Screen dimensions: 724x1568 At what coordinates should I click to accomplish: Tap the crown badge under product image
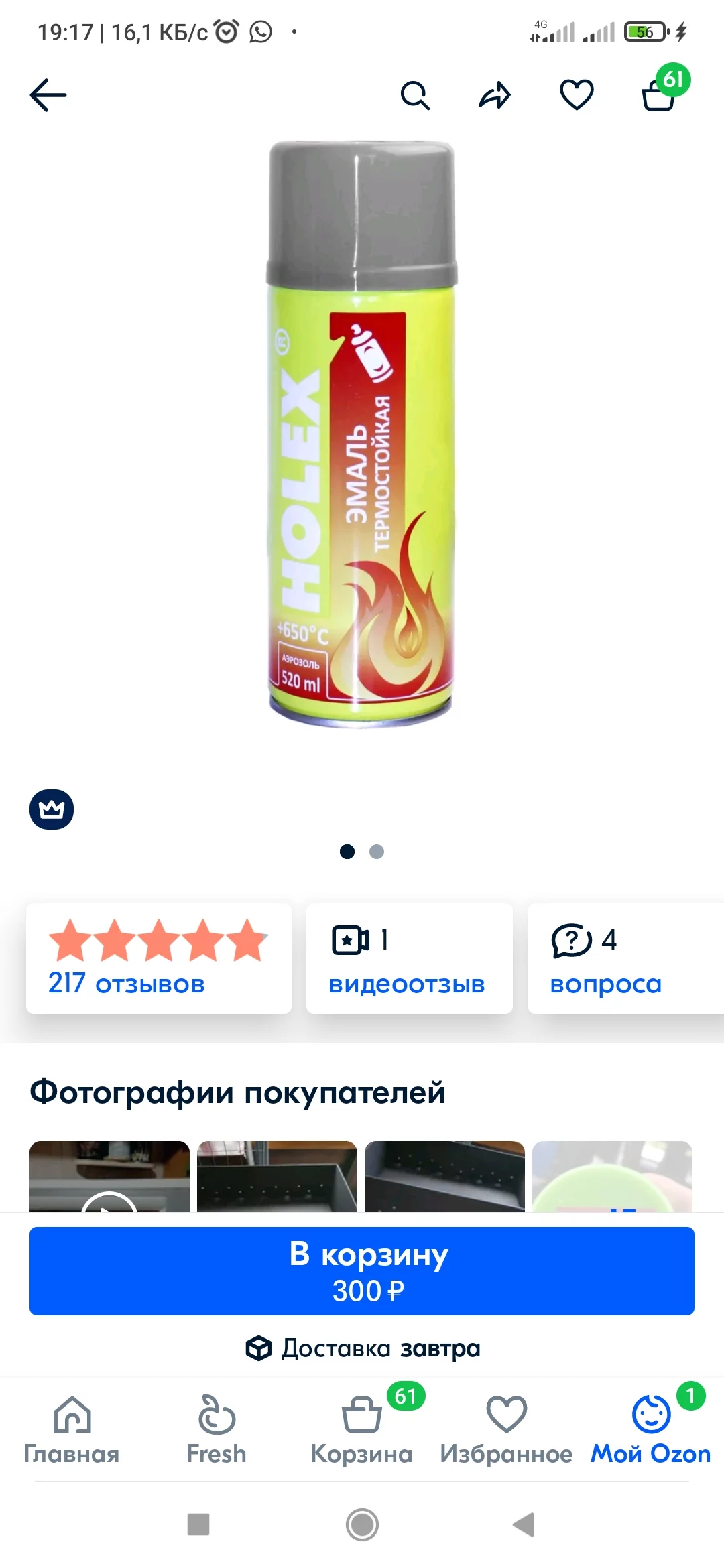(x=52, y=809)
